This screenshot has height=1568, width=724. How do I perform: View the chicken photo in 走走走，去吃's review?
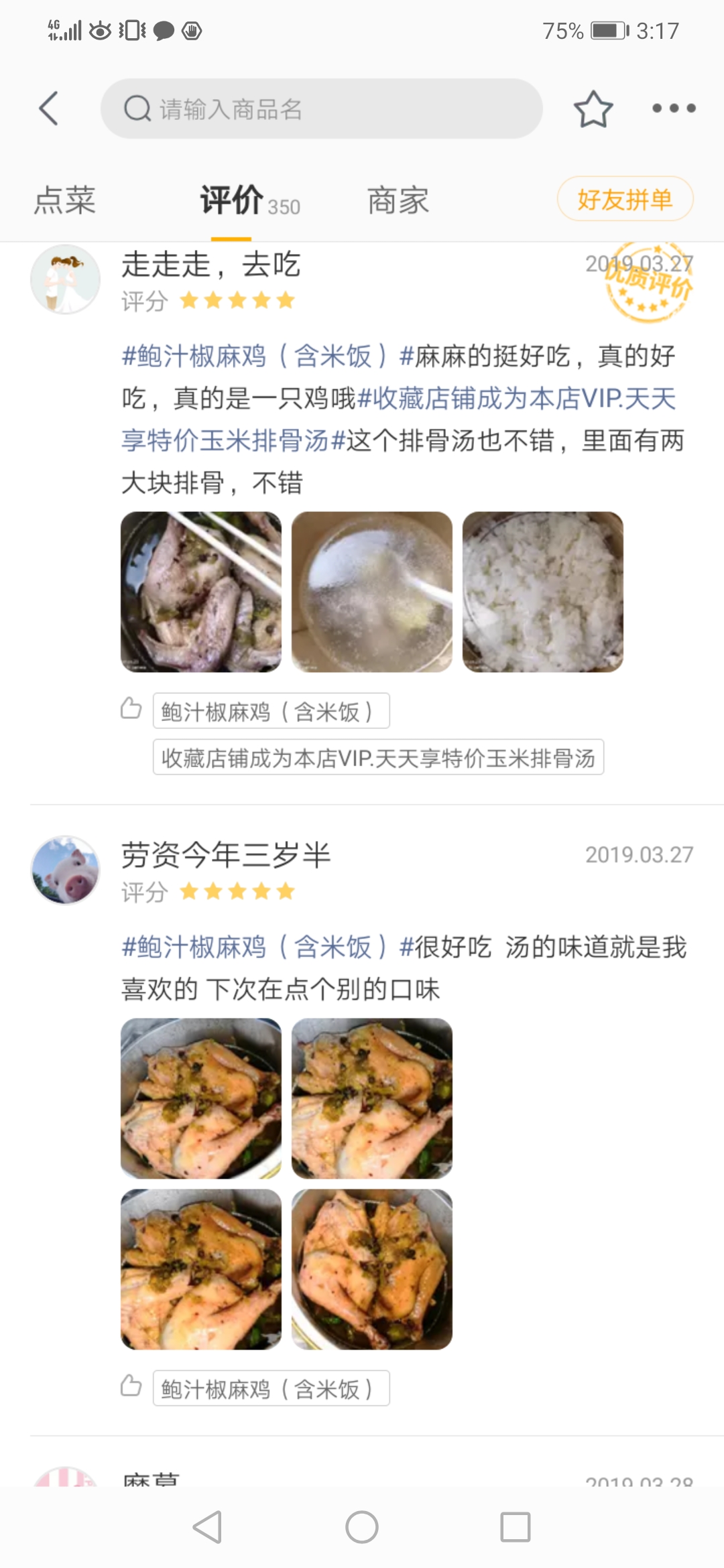201,592
